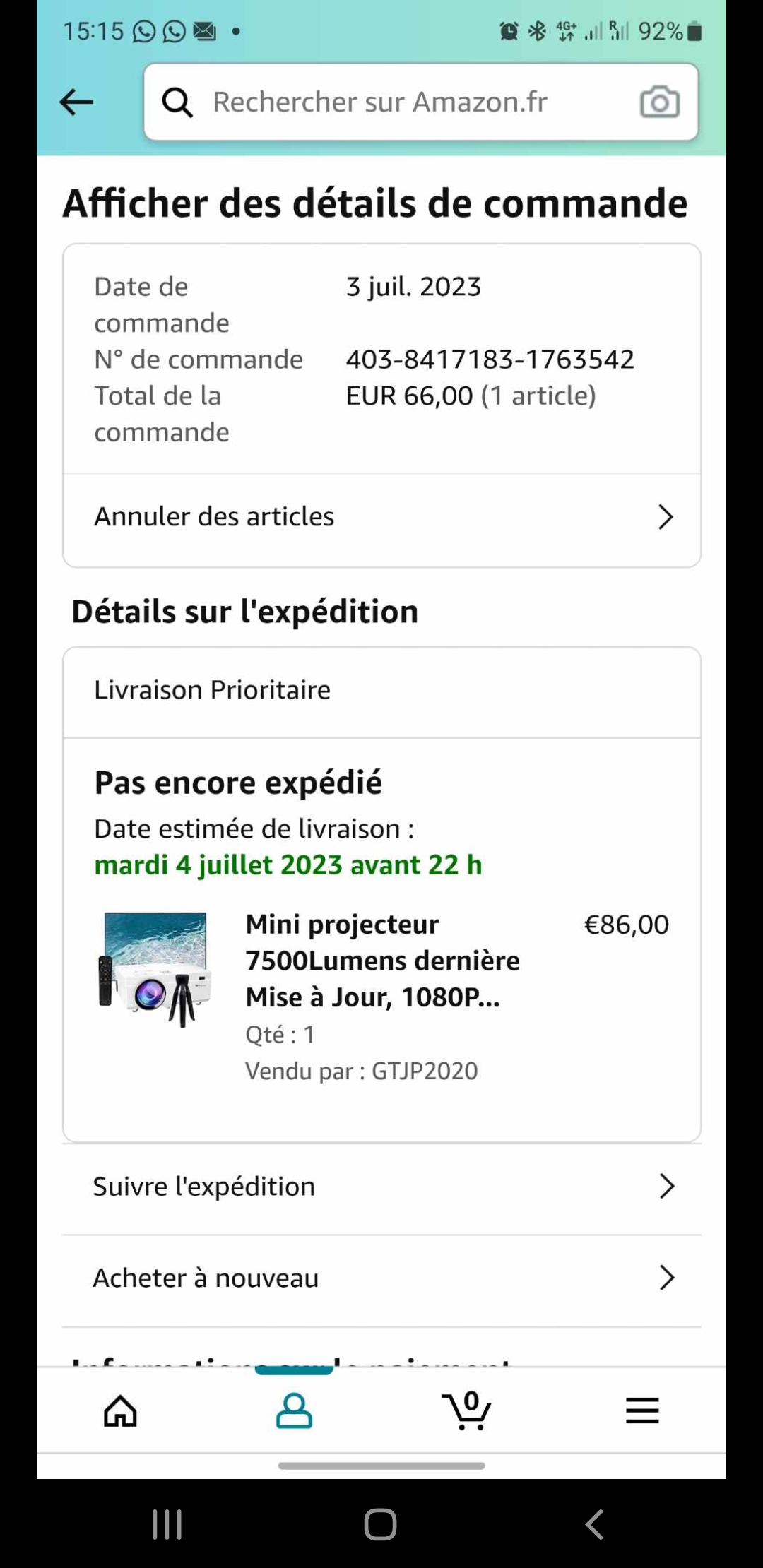Viewport: 763px width, 1568px height.
Task: Open Suivre l'expédition
Action: pos(381,1187)
